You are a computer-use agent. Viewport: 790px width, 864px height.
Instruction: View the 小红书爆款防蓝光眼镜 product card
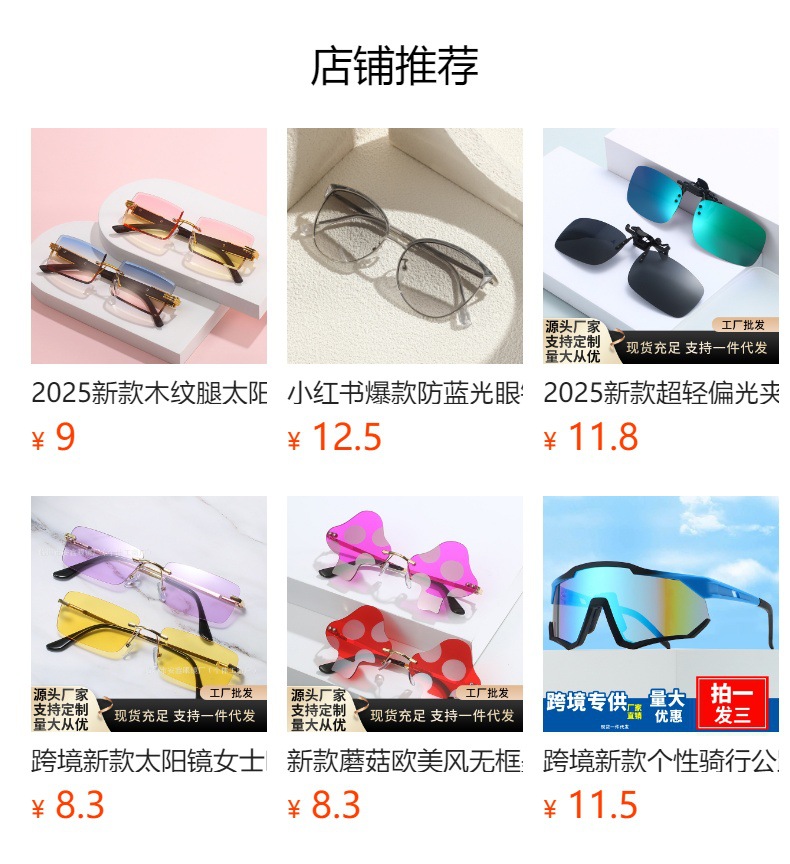tap(405, 246)
